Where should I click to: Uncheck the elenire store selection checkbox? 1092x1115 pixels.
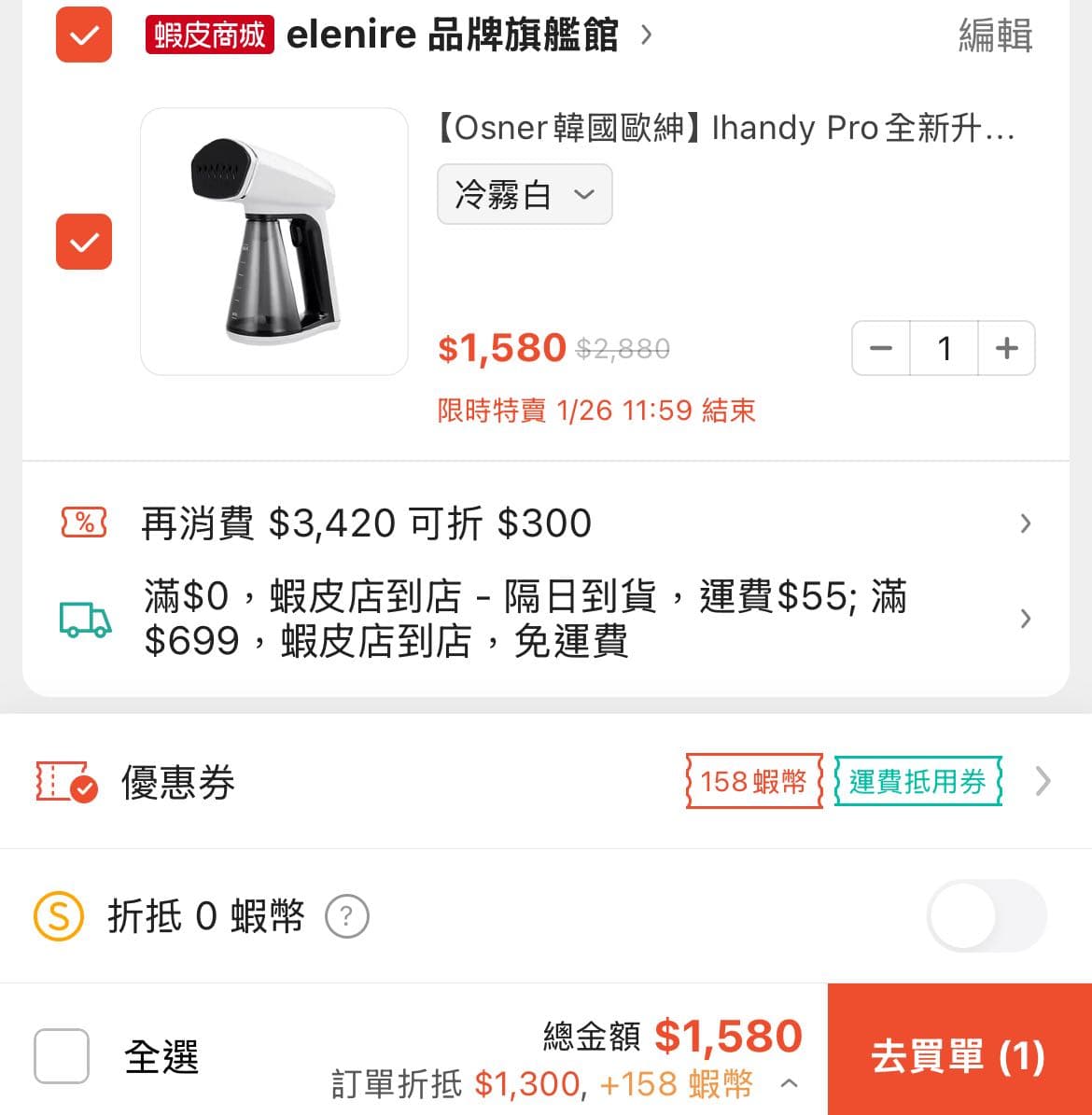83,36
